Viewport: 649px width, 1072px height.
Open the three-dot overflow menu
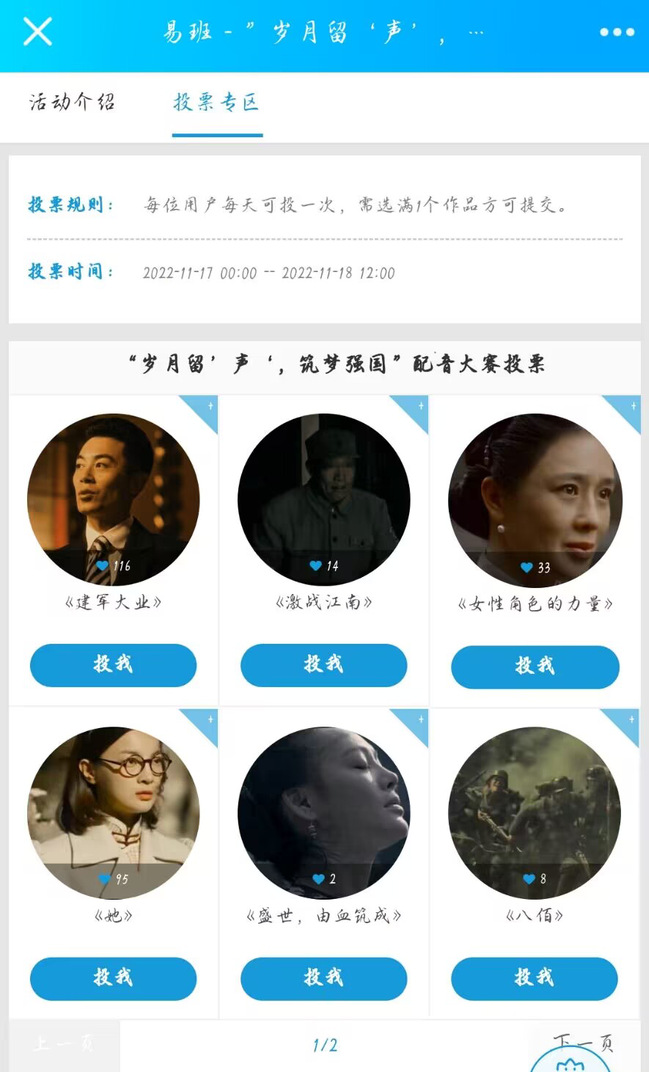click(616, 32)
